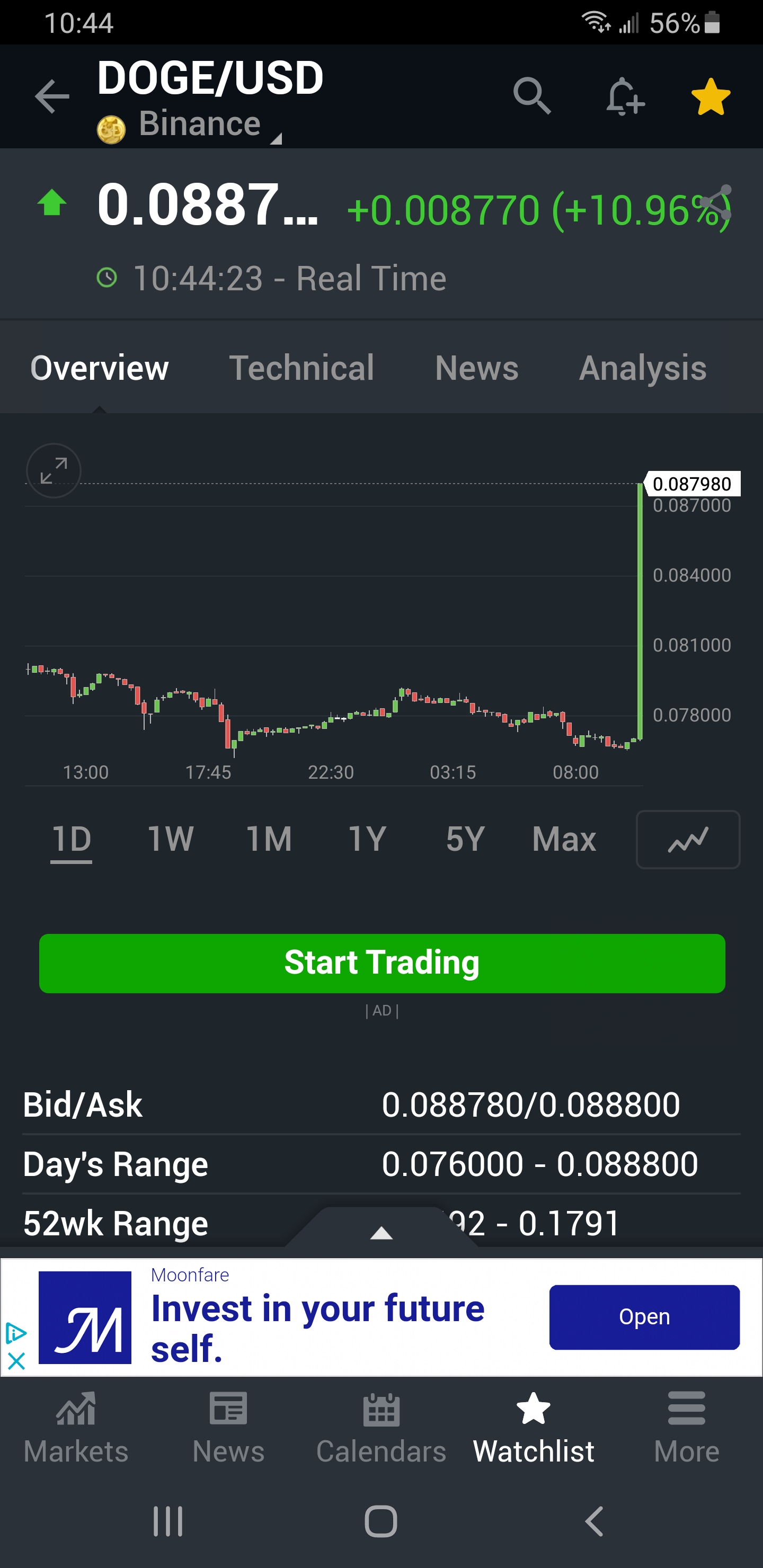The image size is (763, 1568).
Task: Tap the back arrow to leave DOGE/USD
Action: click(x=51, y=96)
